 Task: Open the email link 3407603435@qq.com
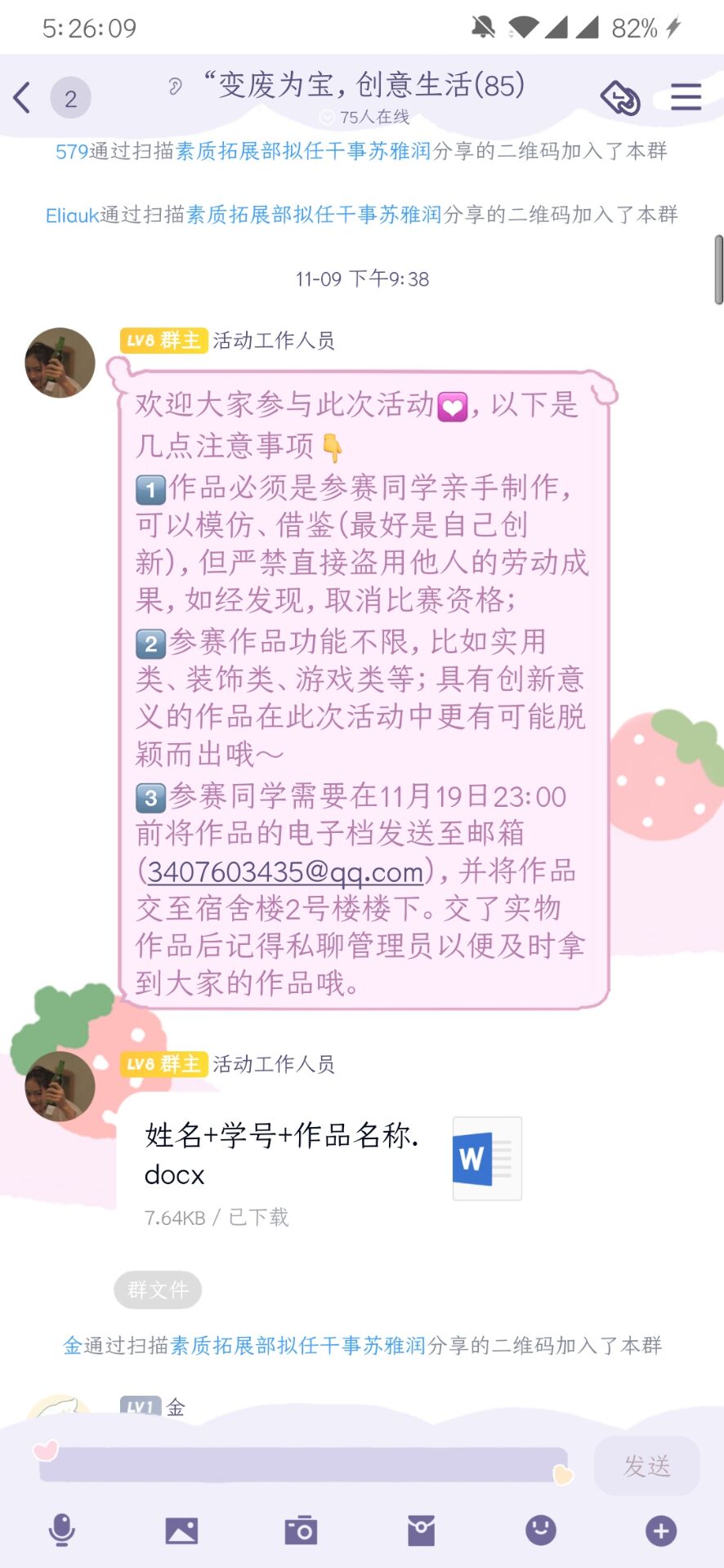285,871
